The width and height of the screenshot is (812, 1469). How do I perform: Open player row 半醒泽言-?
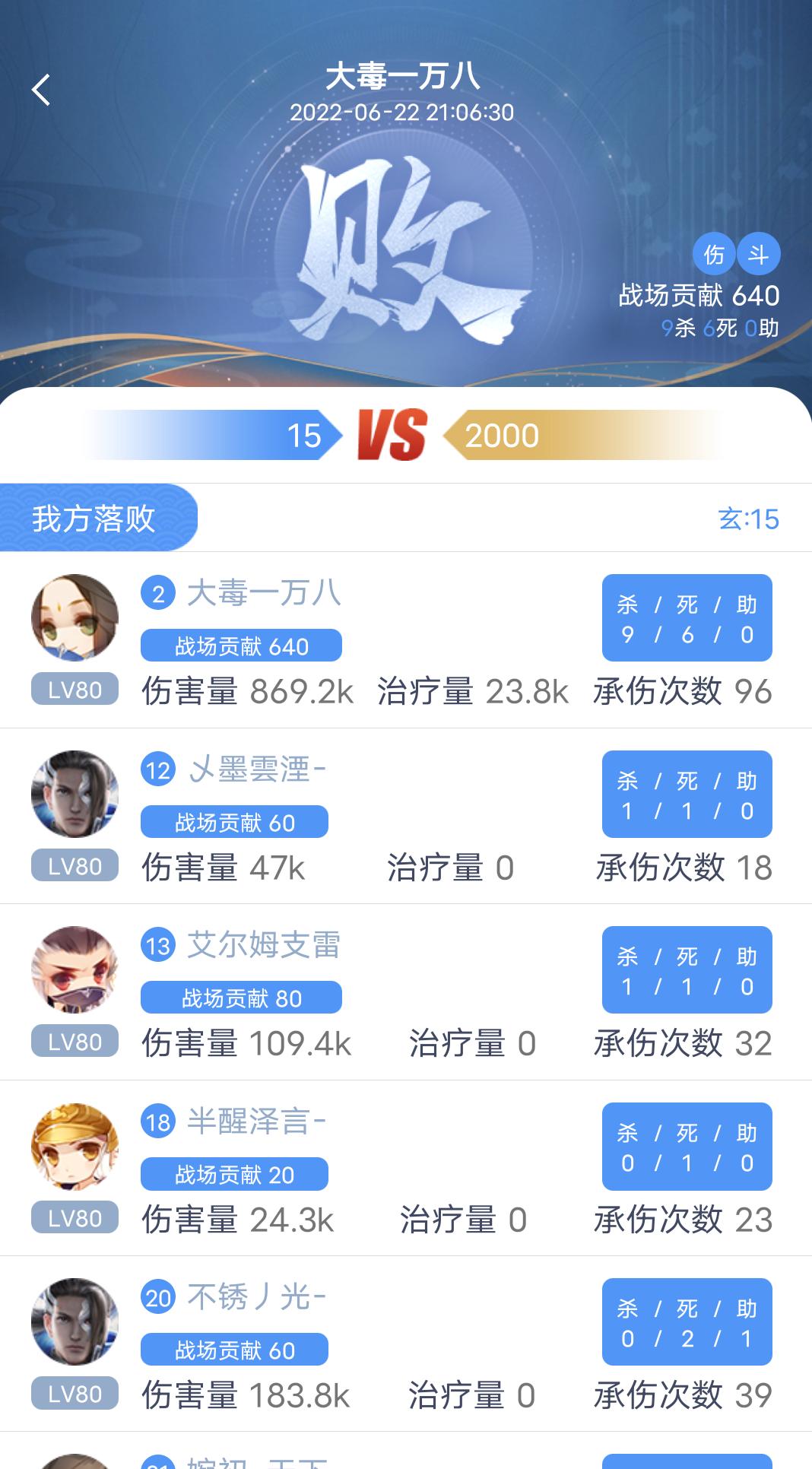[x=405, y=1168]
